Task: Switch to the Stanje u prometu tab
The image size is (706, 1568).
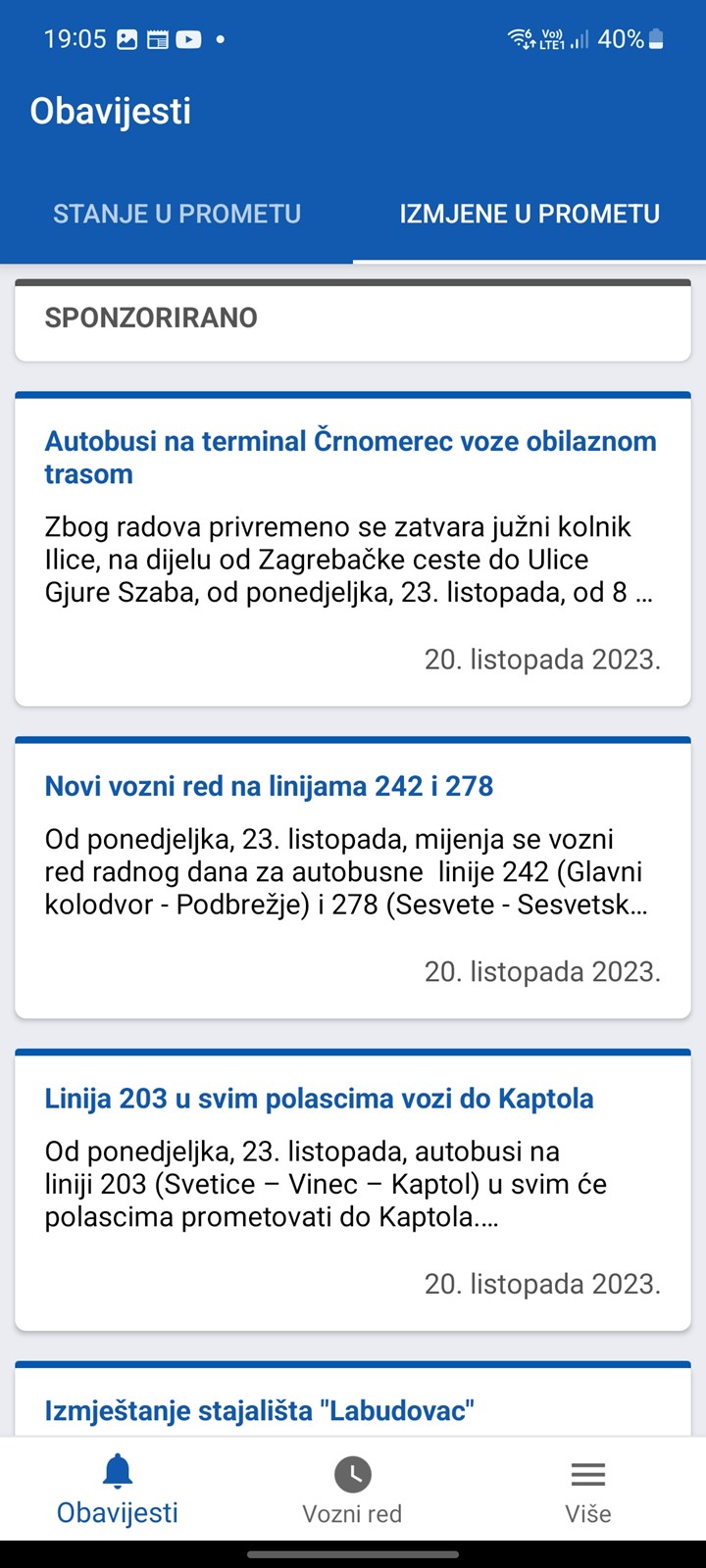Action: (176, 214)
